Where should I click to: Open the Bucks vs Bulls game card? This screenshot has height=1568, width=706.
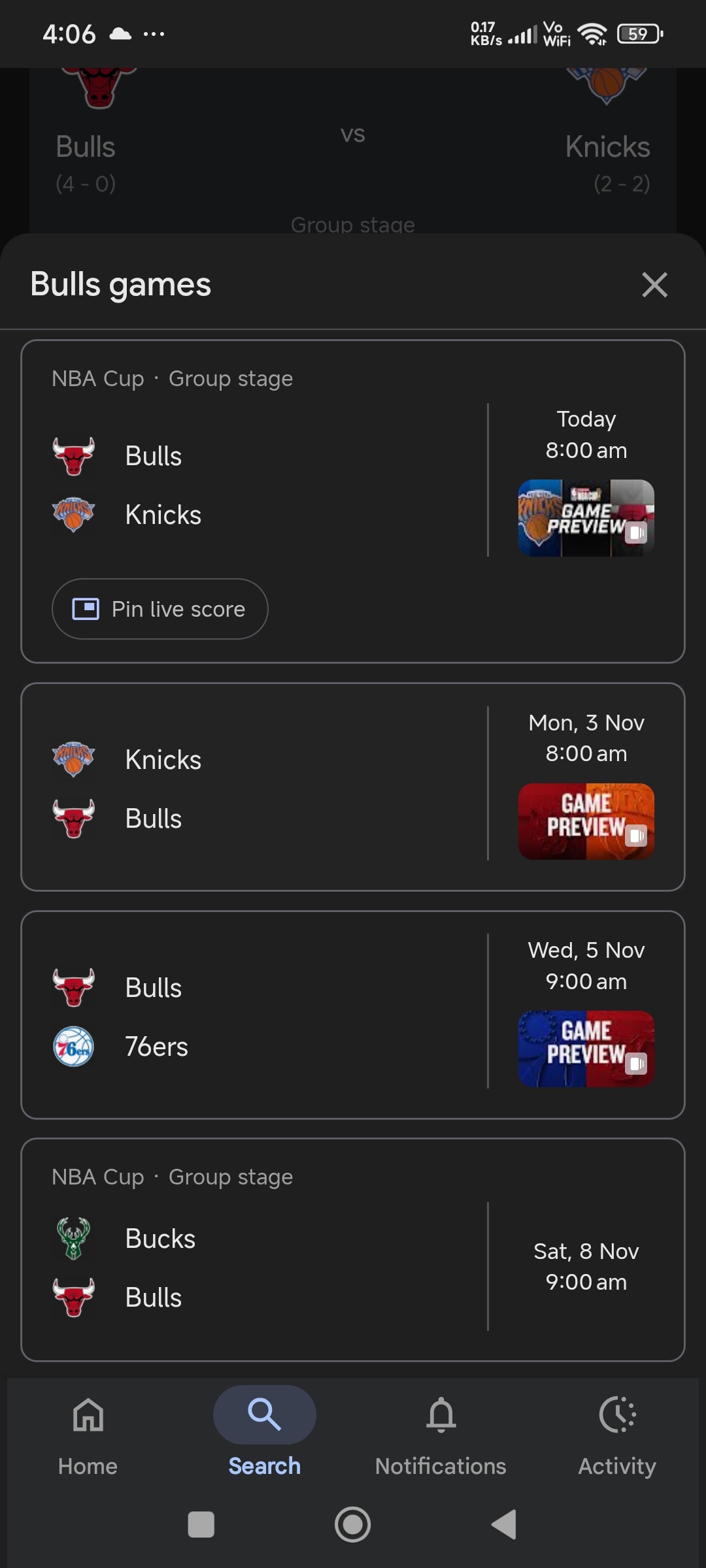[x=261, y=1267]
